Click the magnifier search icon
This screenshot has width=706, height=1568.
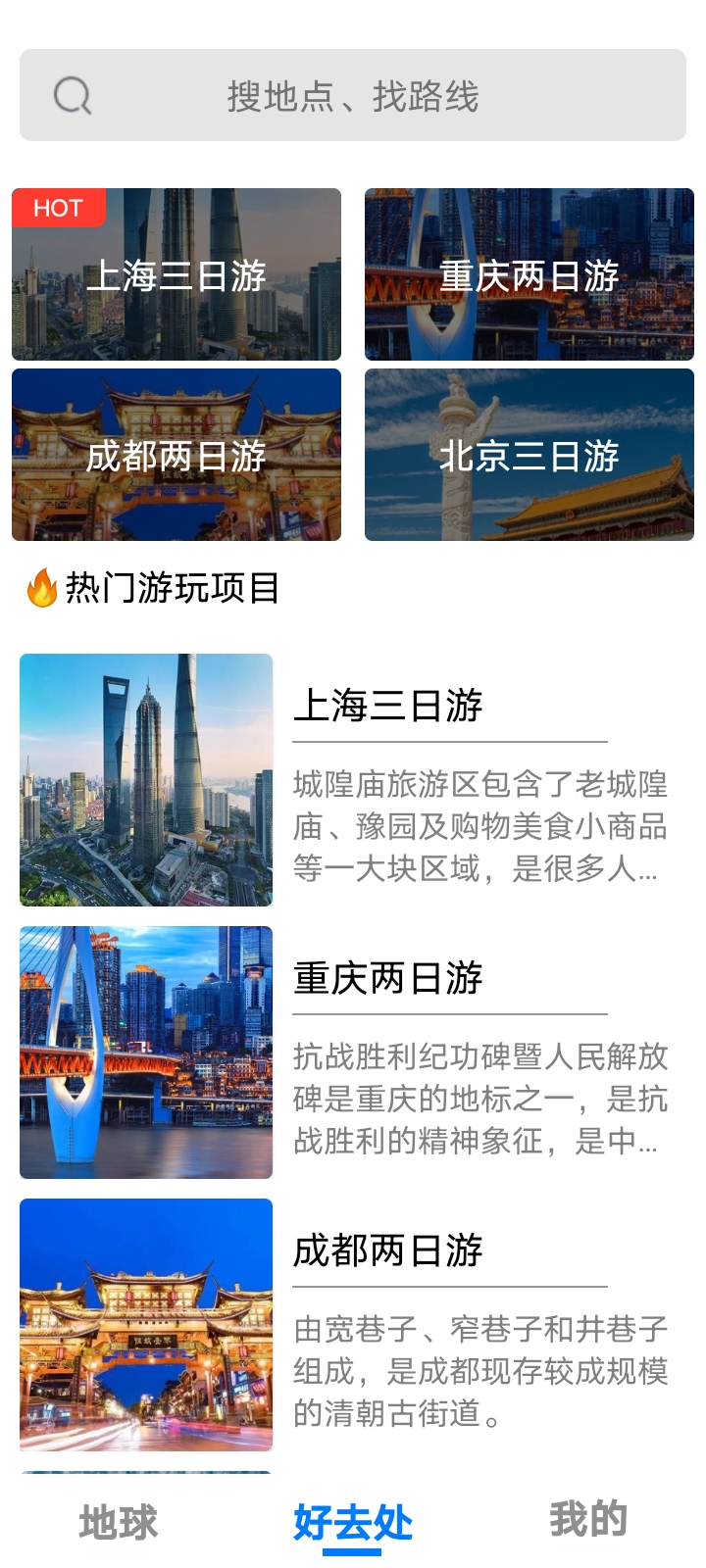[71, 94]
